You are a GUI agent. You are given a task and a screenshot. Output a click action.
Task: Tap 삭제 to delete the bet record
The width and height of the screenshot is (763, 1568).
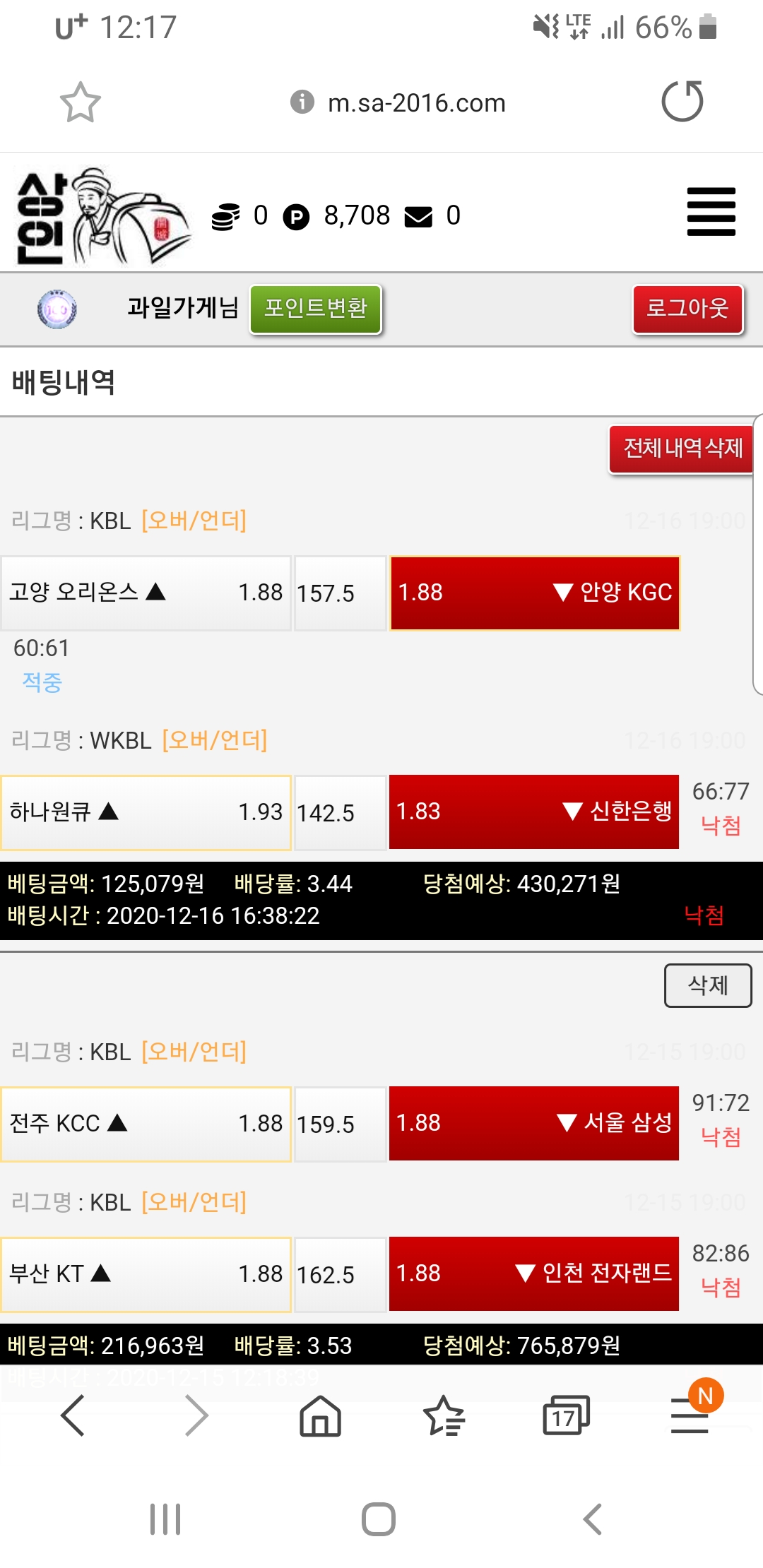tap(708, 985)
